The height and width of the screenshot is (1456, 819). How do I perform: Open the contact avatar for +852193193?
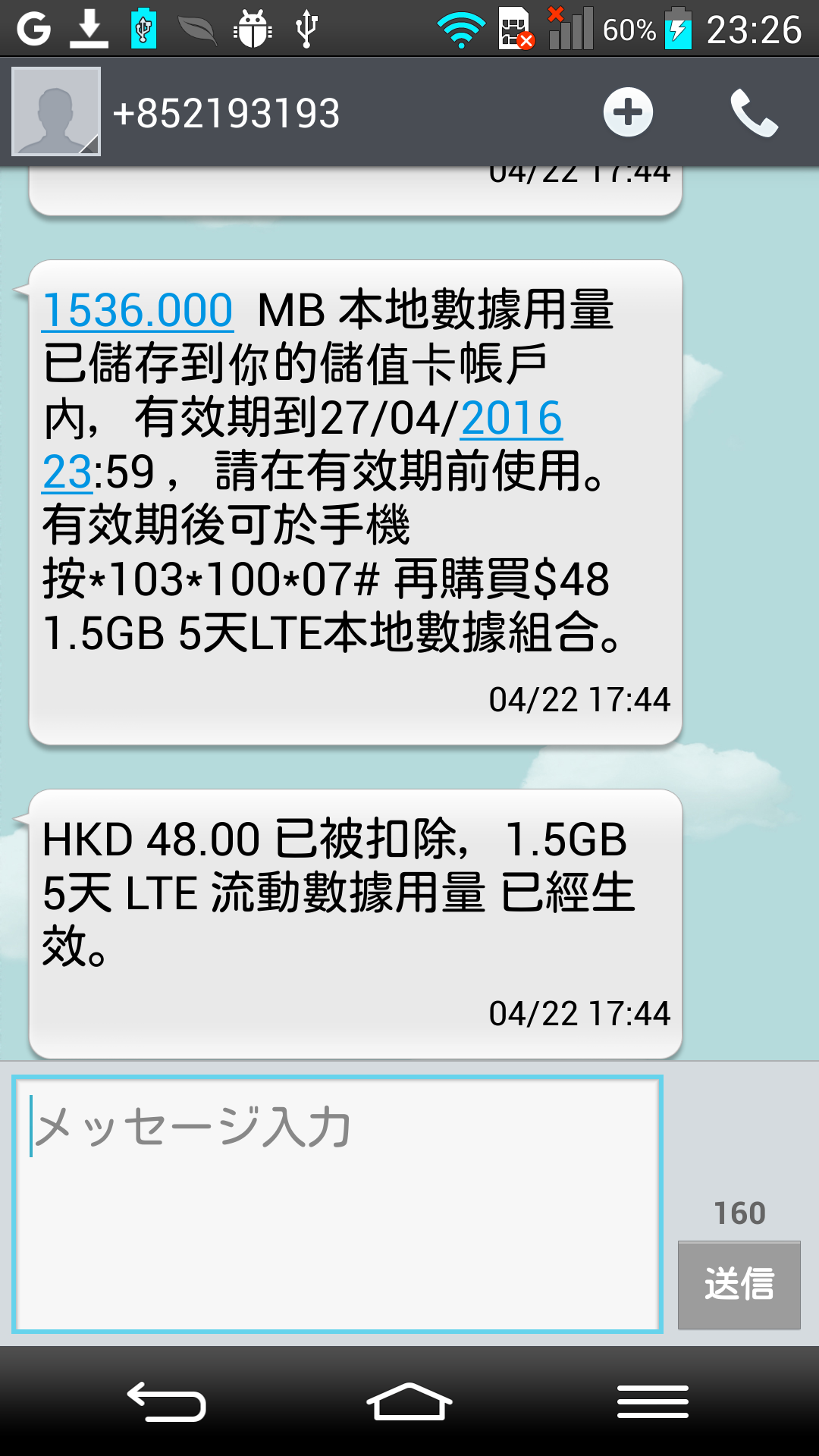pyautogui.click(x=56, y=111)
